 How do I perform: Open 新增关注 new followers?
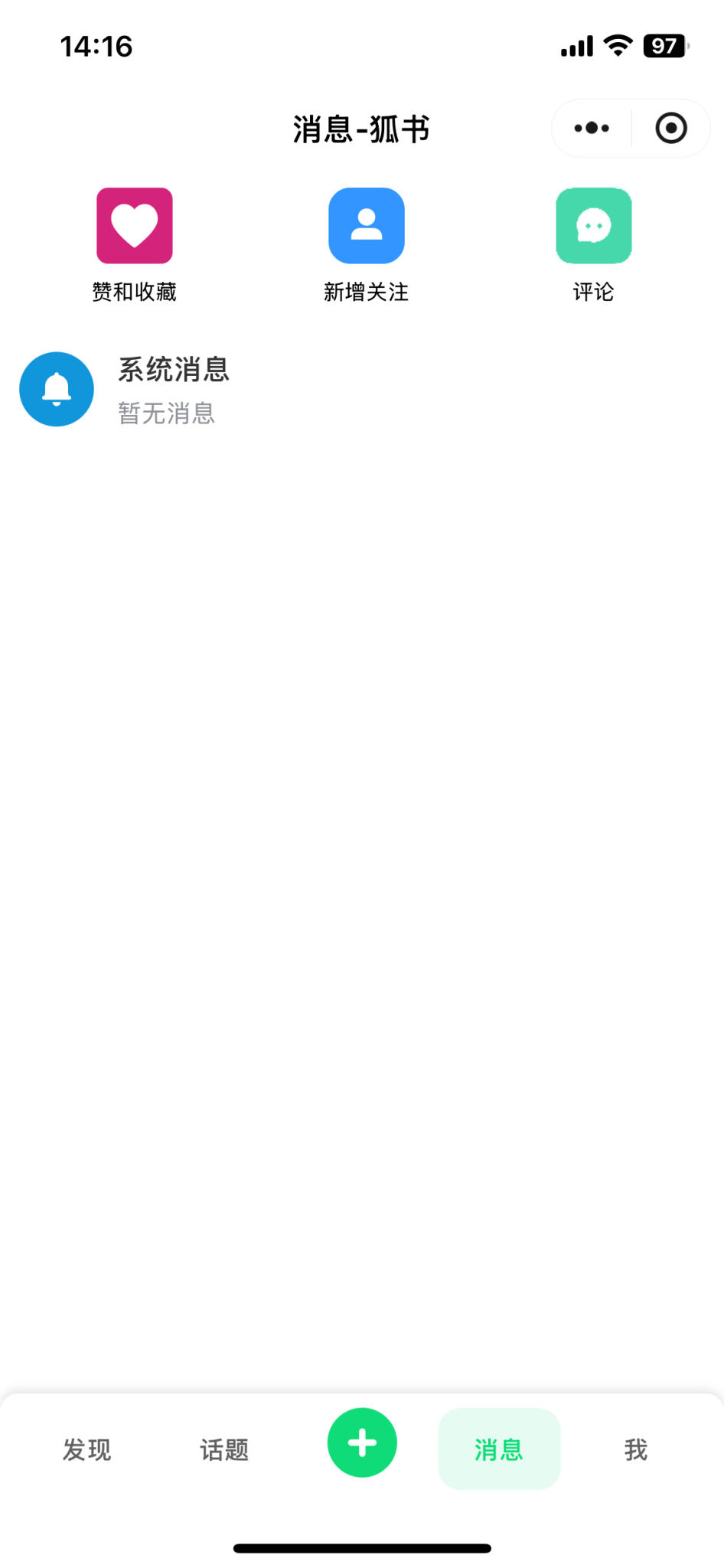[366, 243]
